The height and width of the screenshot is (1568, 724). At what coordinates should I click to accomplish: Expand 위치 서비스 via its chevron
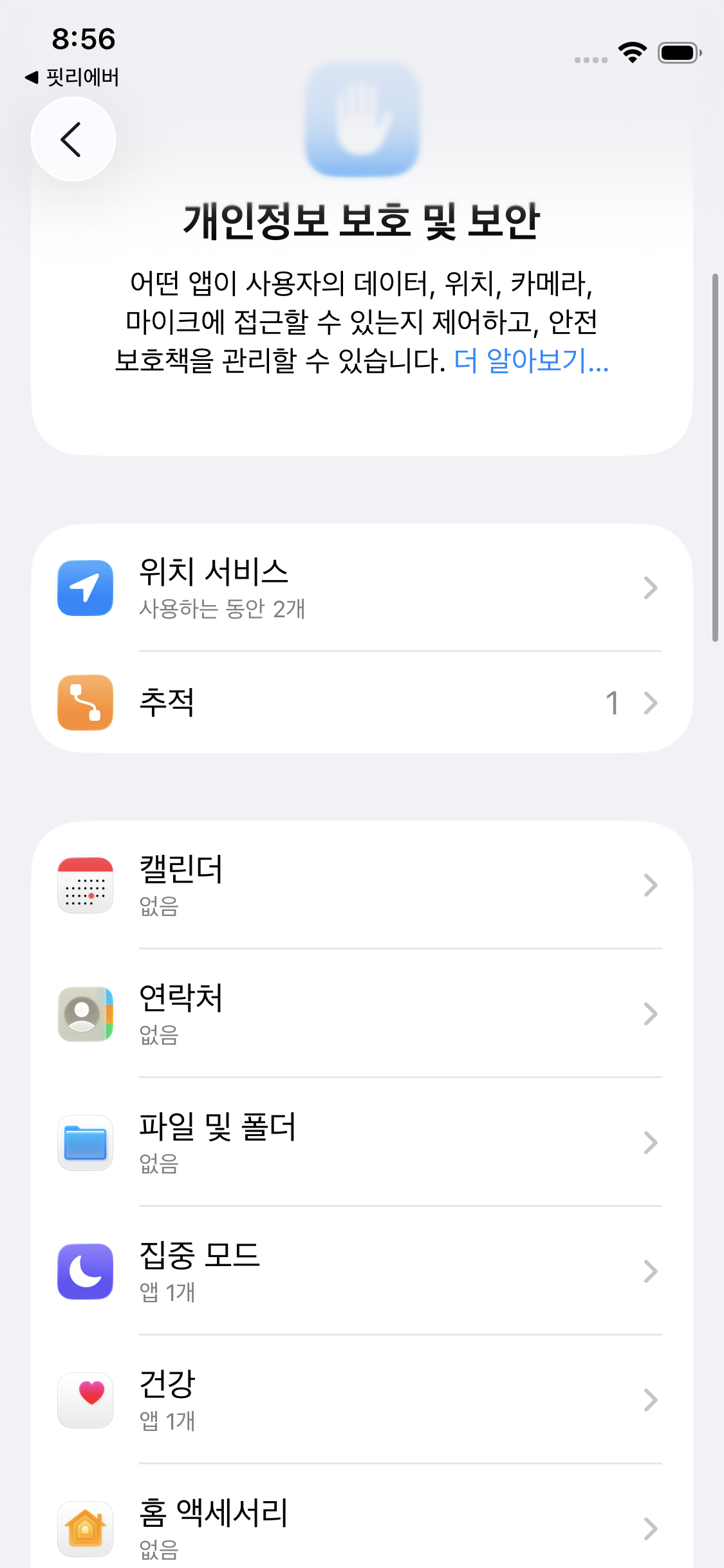651,588
